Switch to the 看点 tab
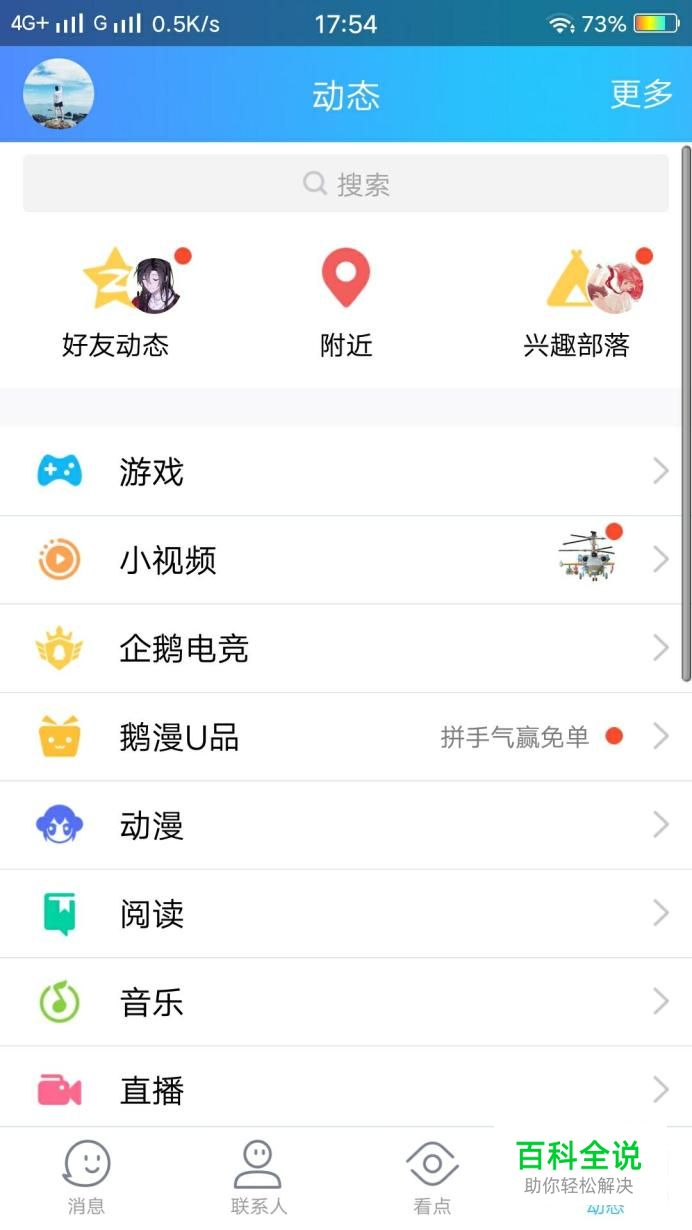Viewport: 692px width, 1230px height. point(432,1177)
